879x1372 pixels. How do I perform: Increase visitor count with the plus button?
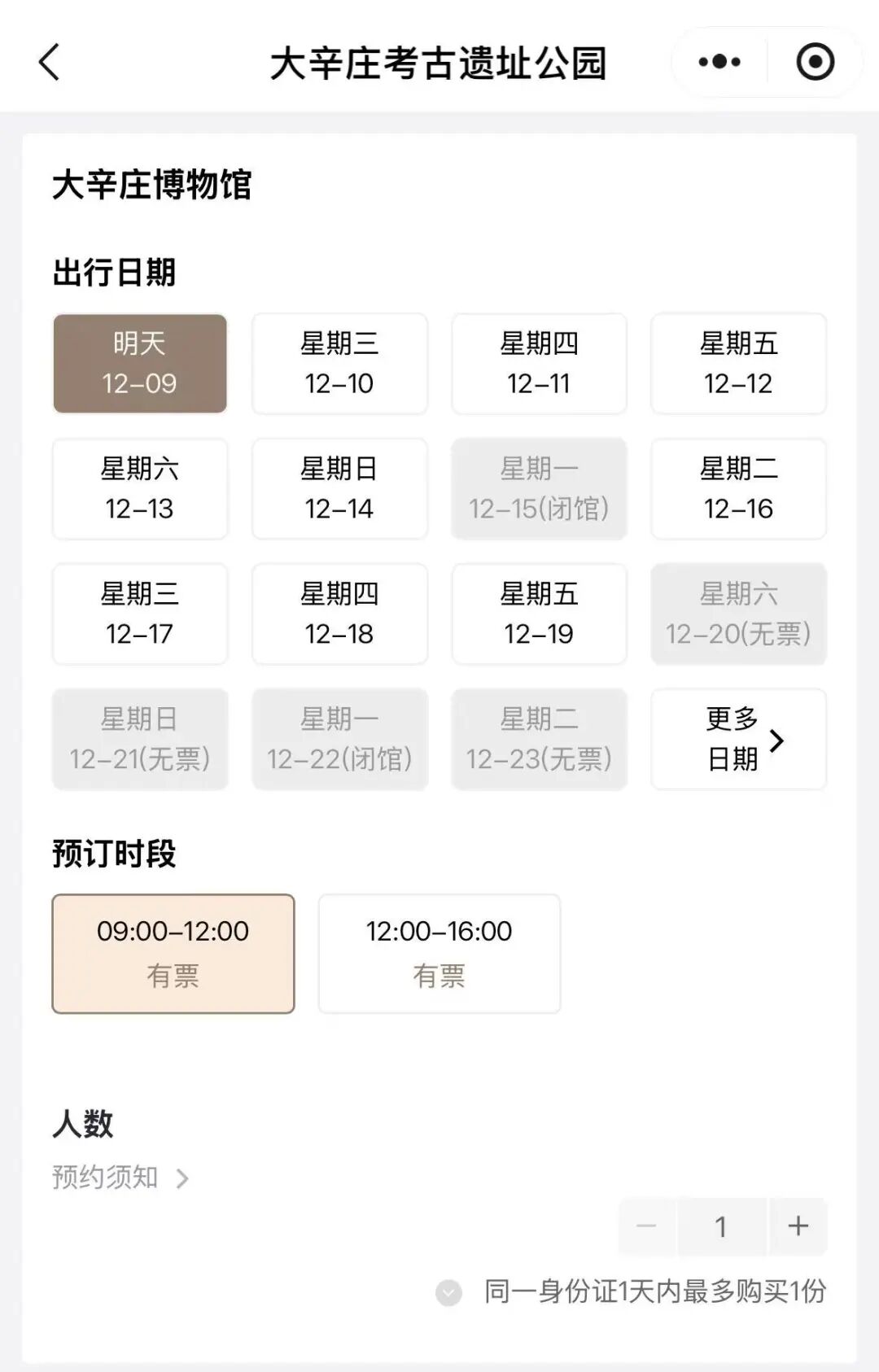pos(796,1226)
